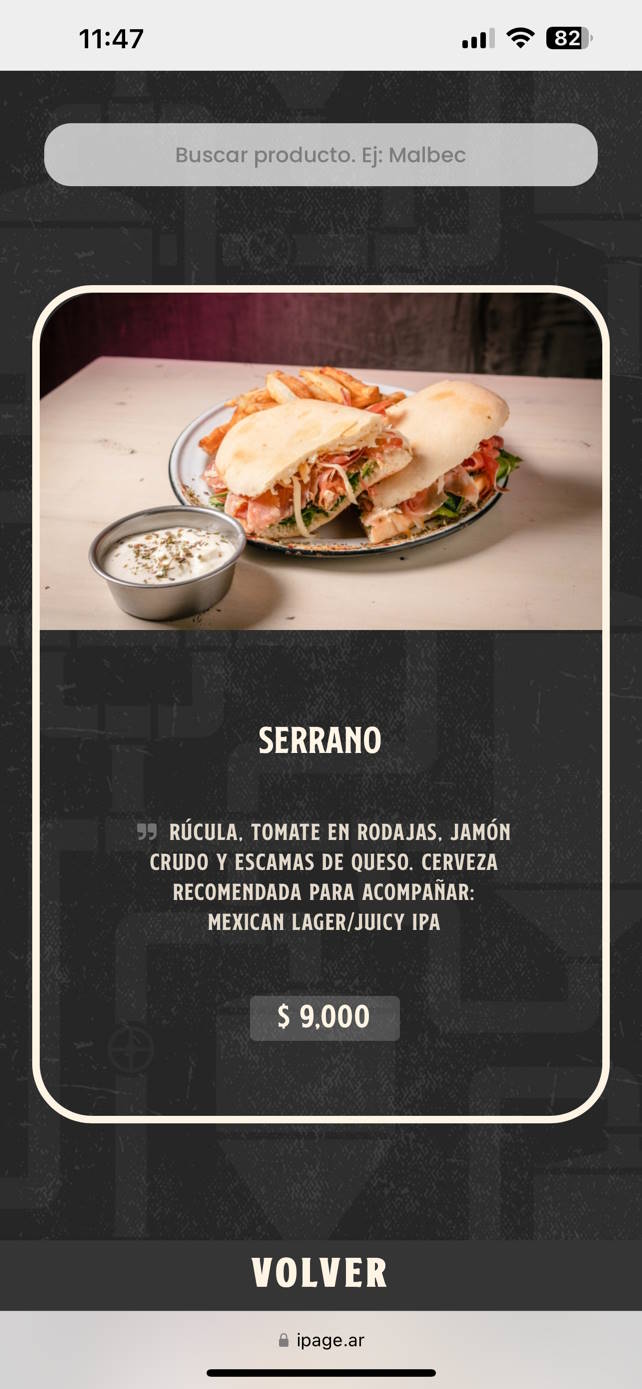Viewport: 642px width, 1389px height.
Task: Tap the Buscar producto search field
Action: (x=320, y=155)
